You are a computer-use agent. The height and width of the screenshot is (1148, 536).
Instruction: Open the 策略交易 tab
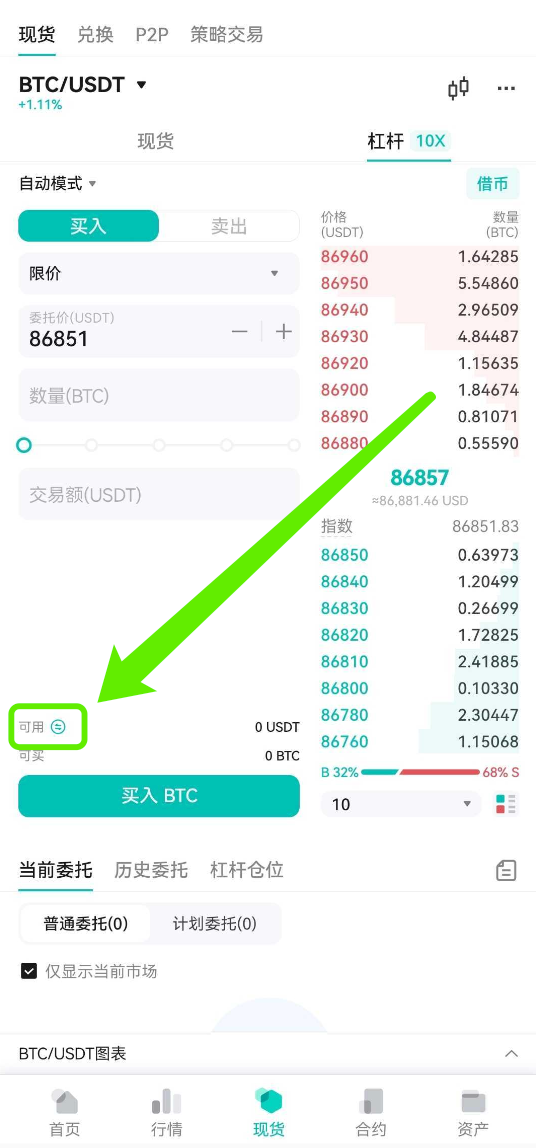click(226, 34)
